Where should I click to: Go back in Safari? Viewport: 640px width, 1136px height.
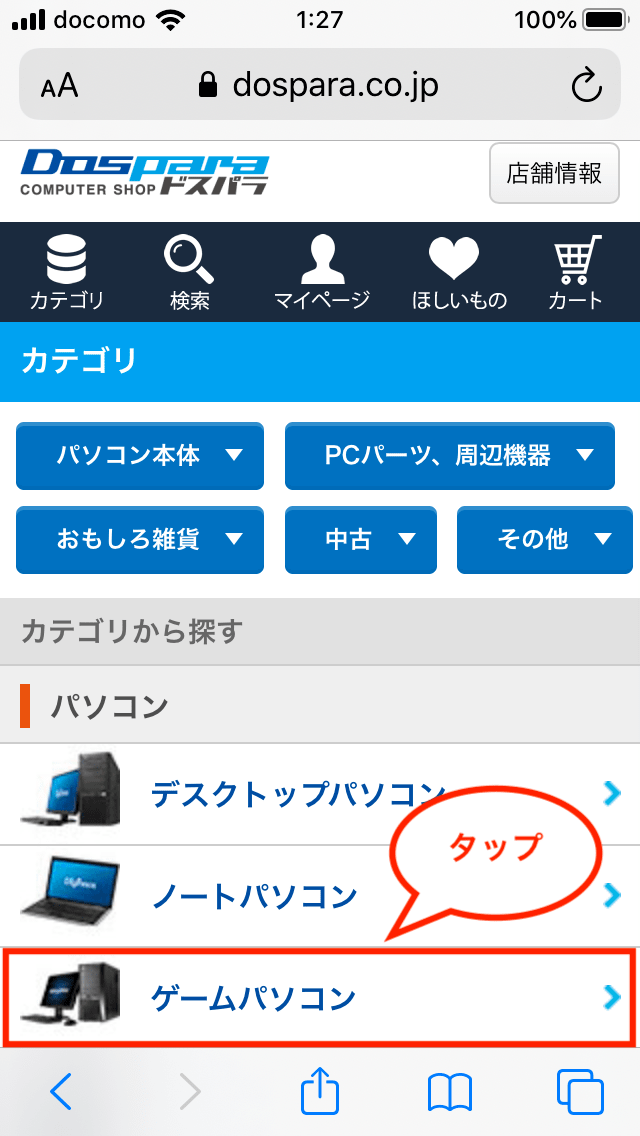61,1093
